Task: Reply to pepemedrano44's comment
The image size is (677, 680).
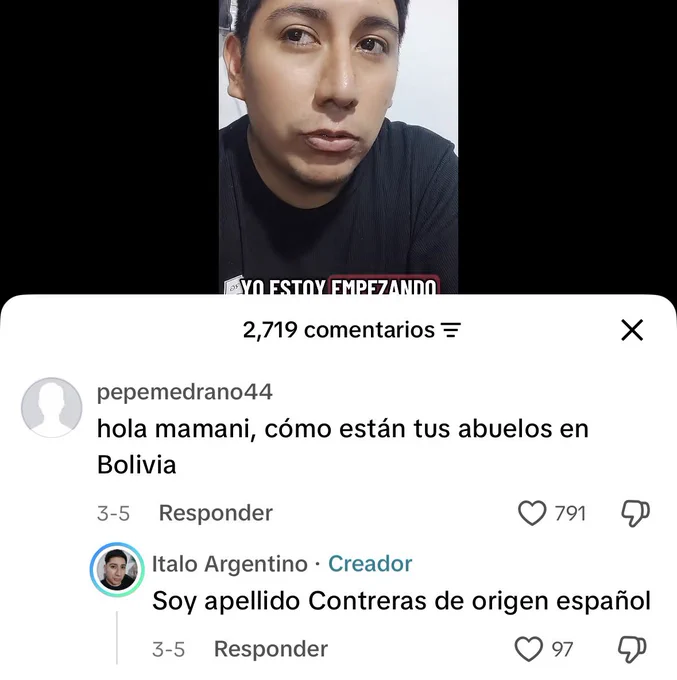Action: 216,513
